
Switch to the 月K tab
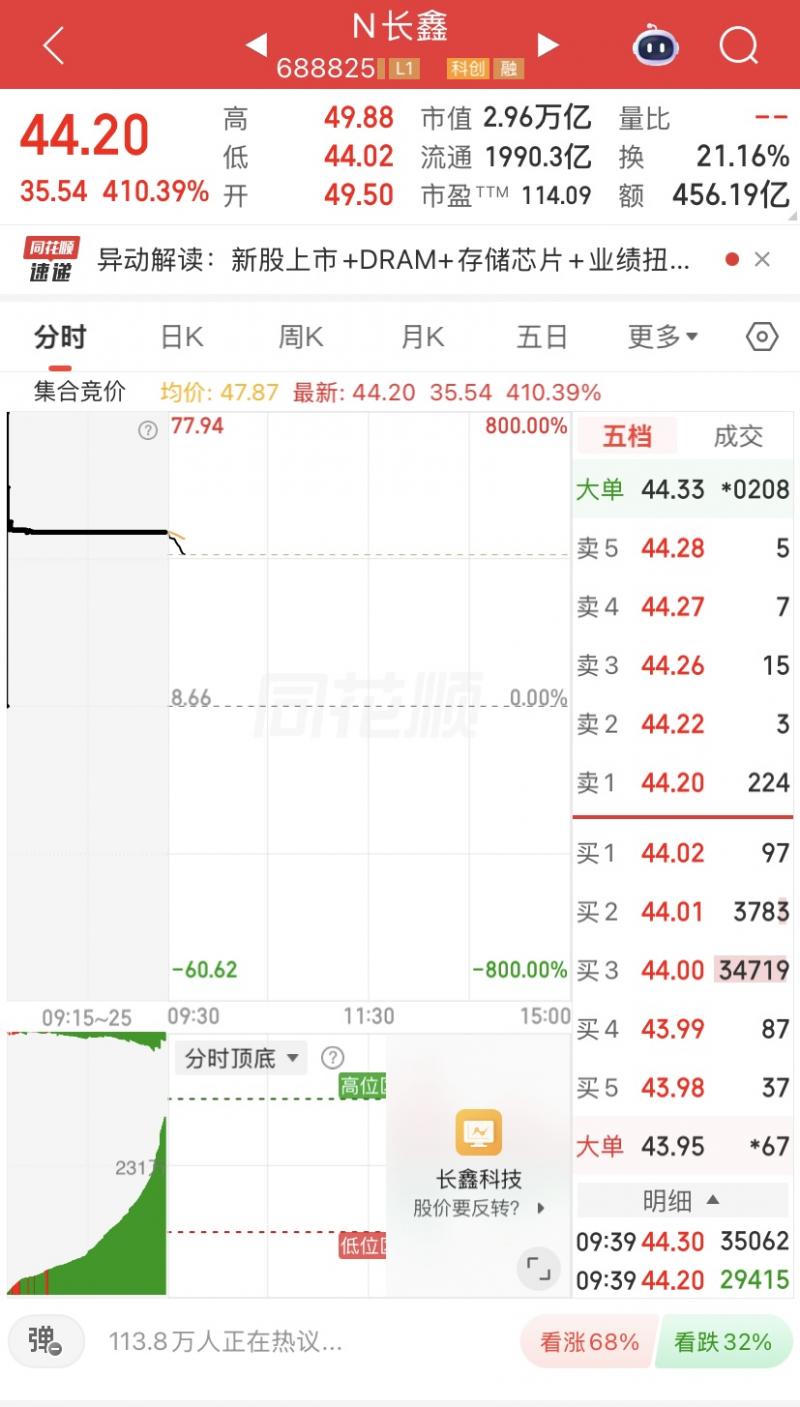coord(422,337)
